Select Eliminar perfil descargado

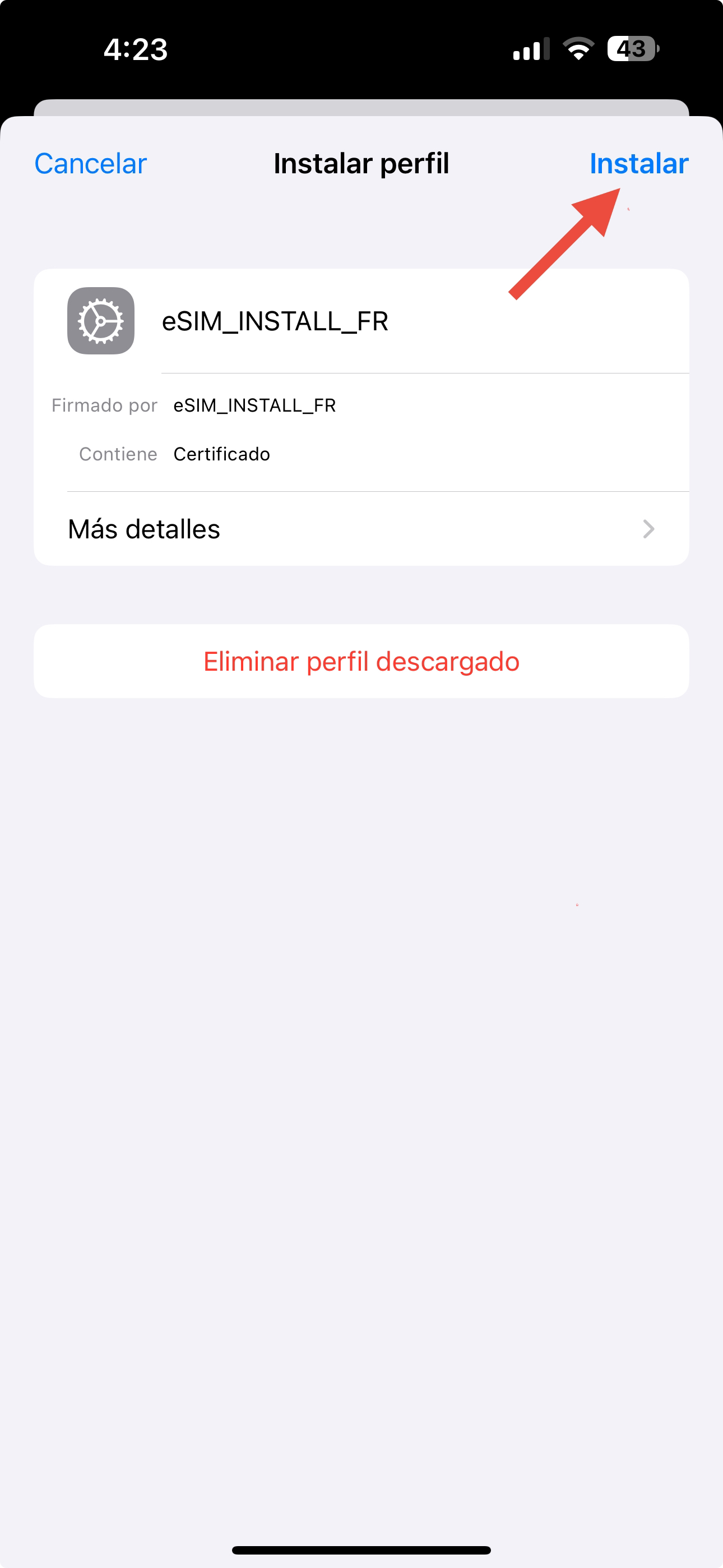[361, 661]
